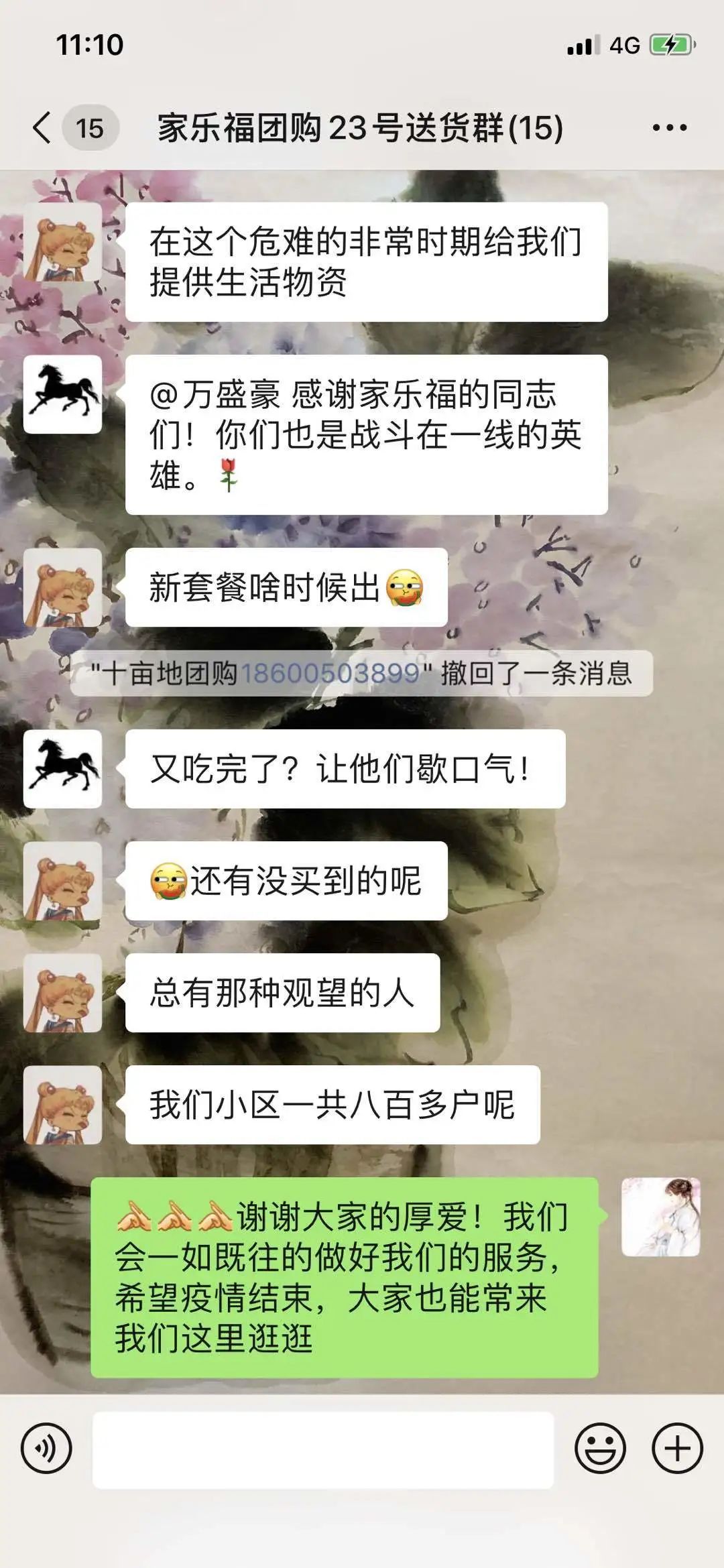724x1568 pixels.
Task: Switch to voice message input
Action: (46, 1447)
